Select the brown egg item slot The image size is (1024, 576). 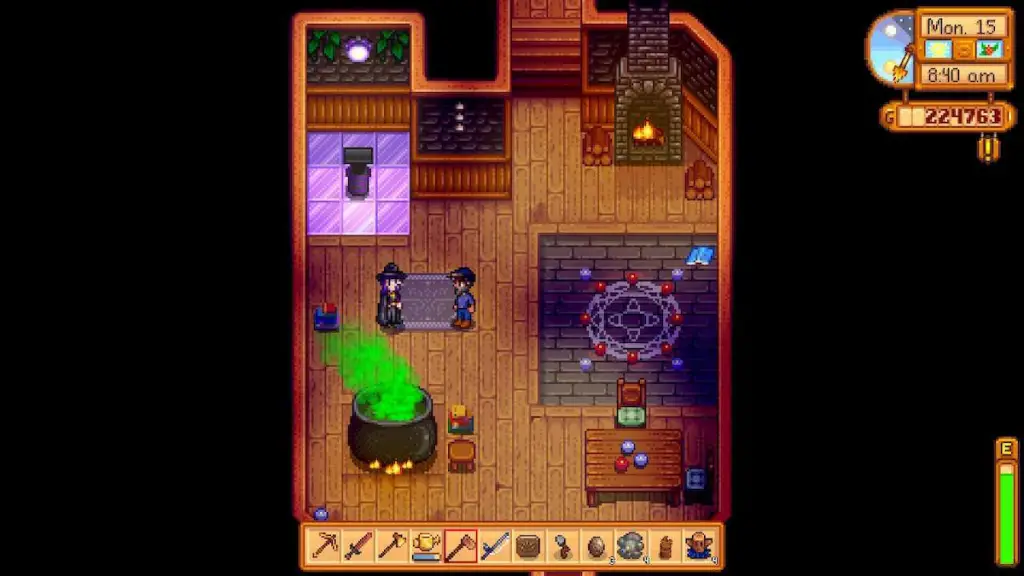597,546
